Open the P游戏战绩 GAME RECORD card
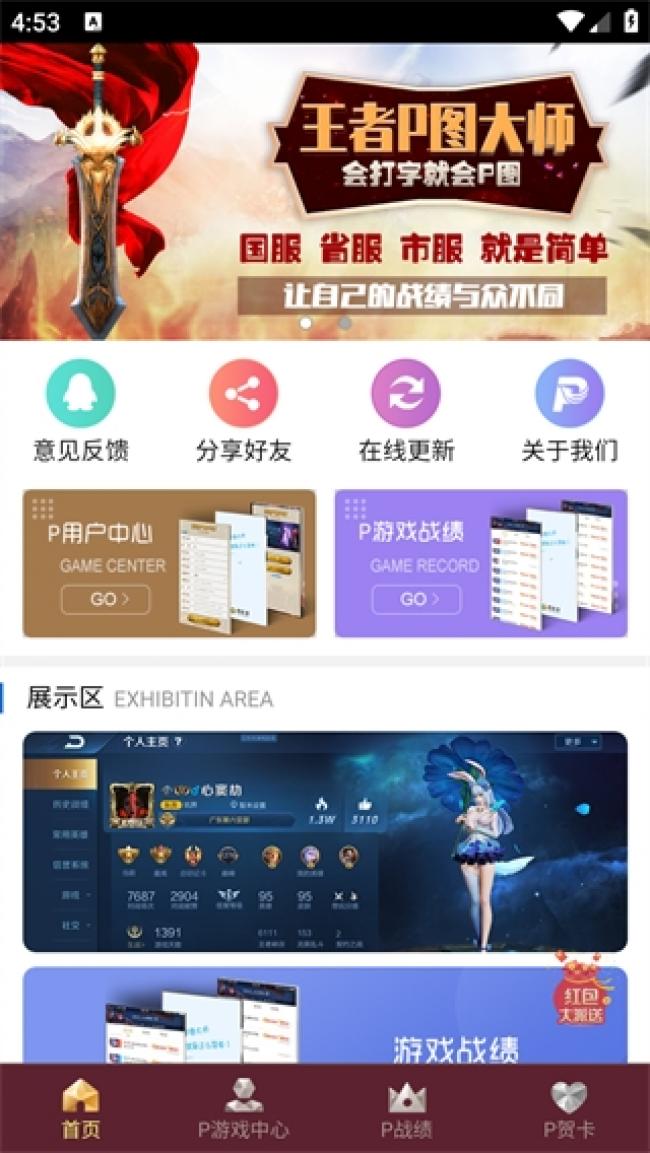The width and height of the screenshot is (650, 1153). click(481, 563)
